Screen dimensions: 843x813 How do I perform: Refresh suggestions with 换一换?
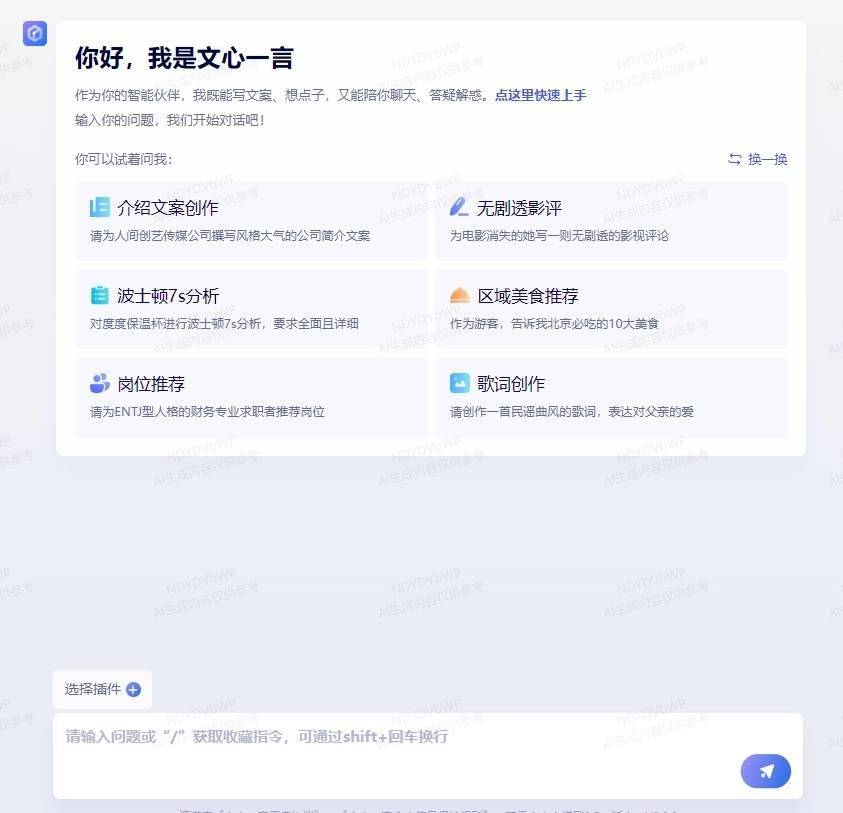coord(758,159)
